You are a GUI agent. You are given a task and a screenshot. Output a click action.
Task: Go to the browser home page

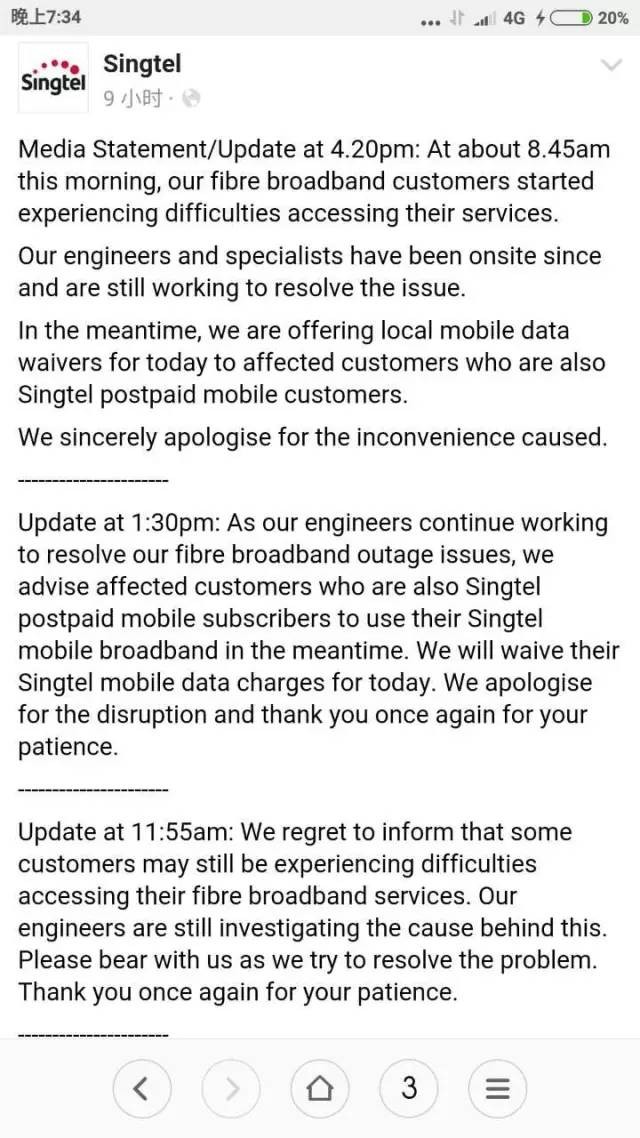pyautogui.click(x=320, y=1088)
